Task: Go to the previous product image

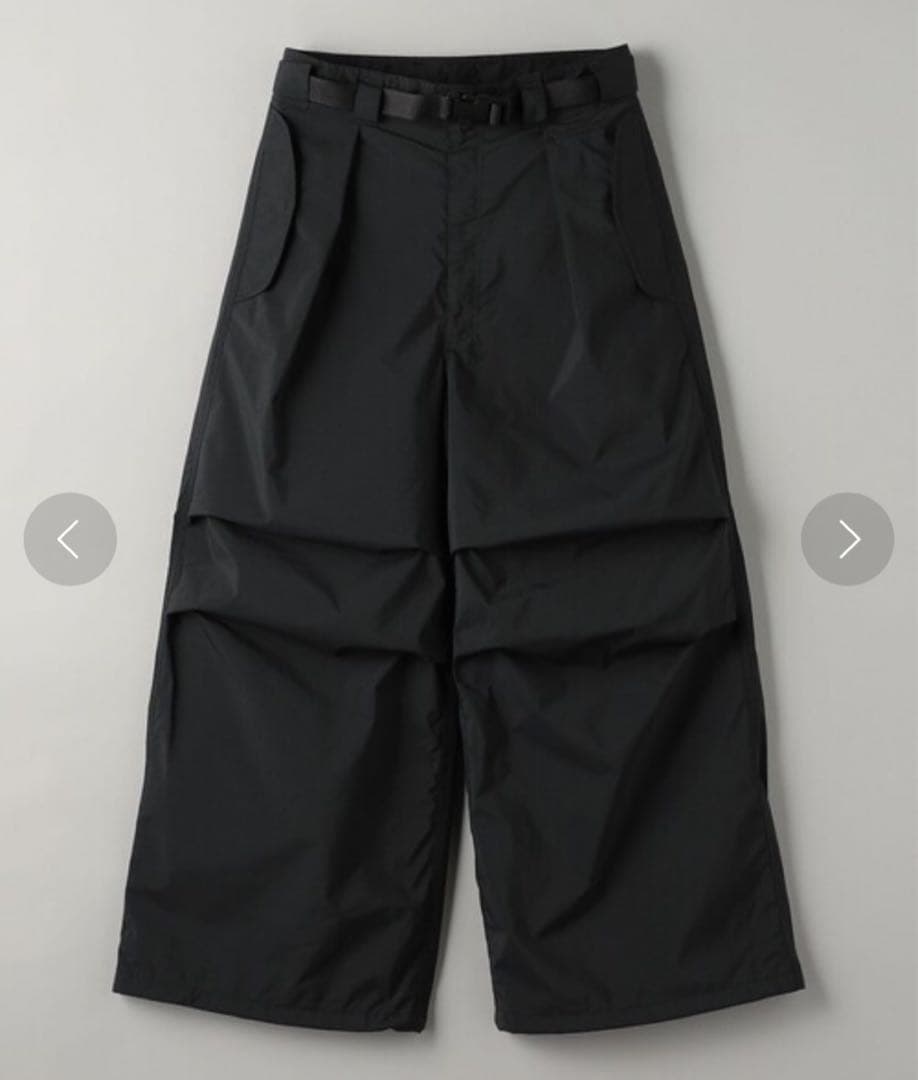Action: coord(70,539)
